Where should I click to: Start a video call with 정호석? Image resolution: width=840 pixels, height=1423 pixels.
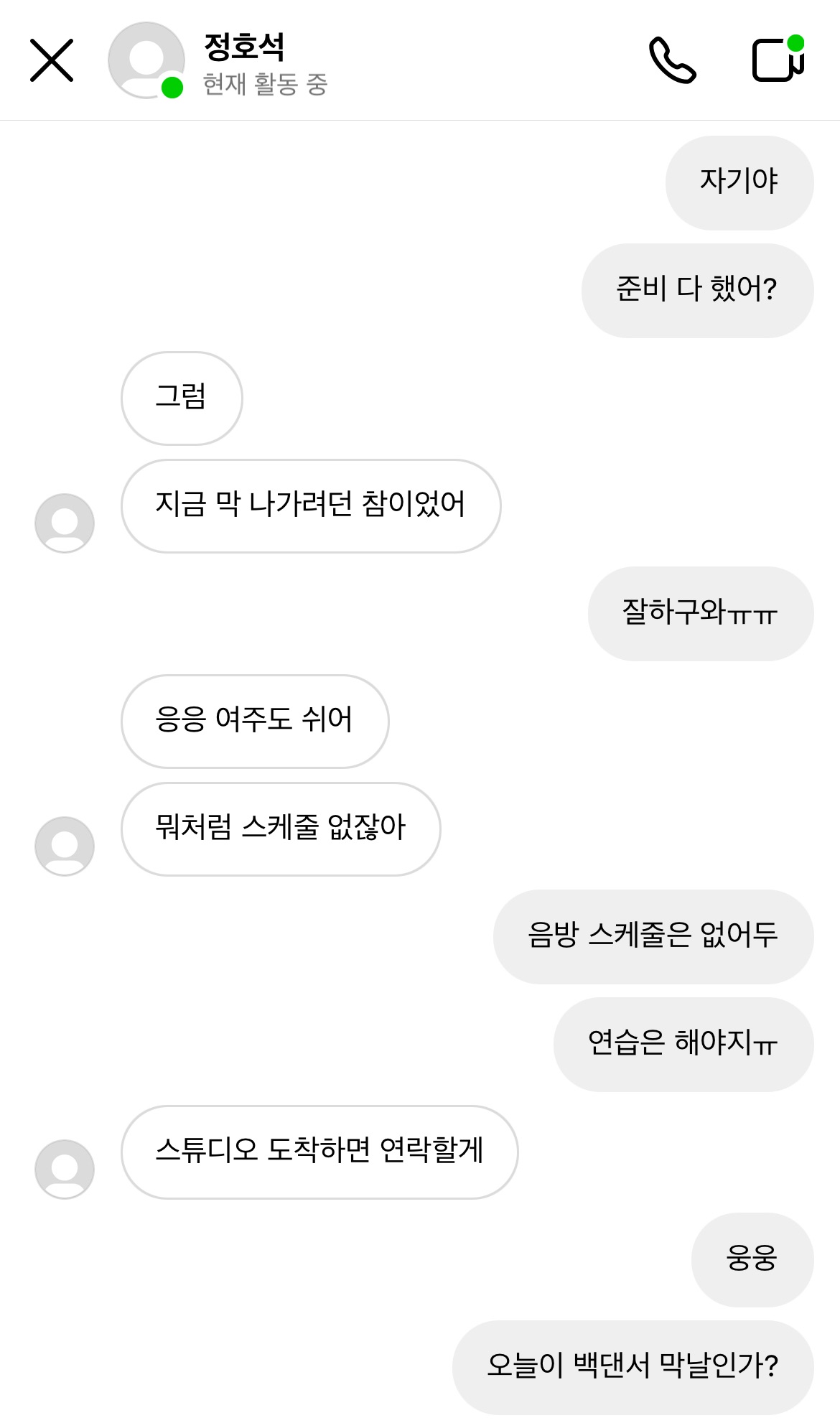point(778,59)
